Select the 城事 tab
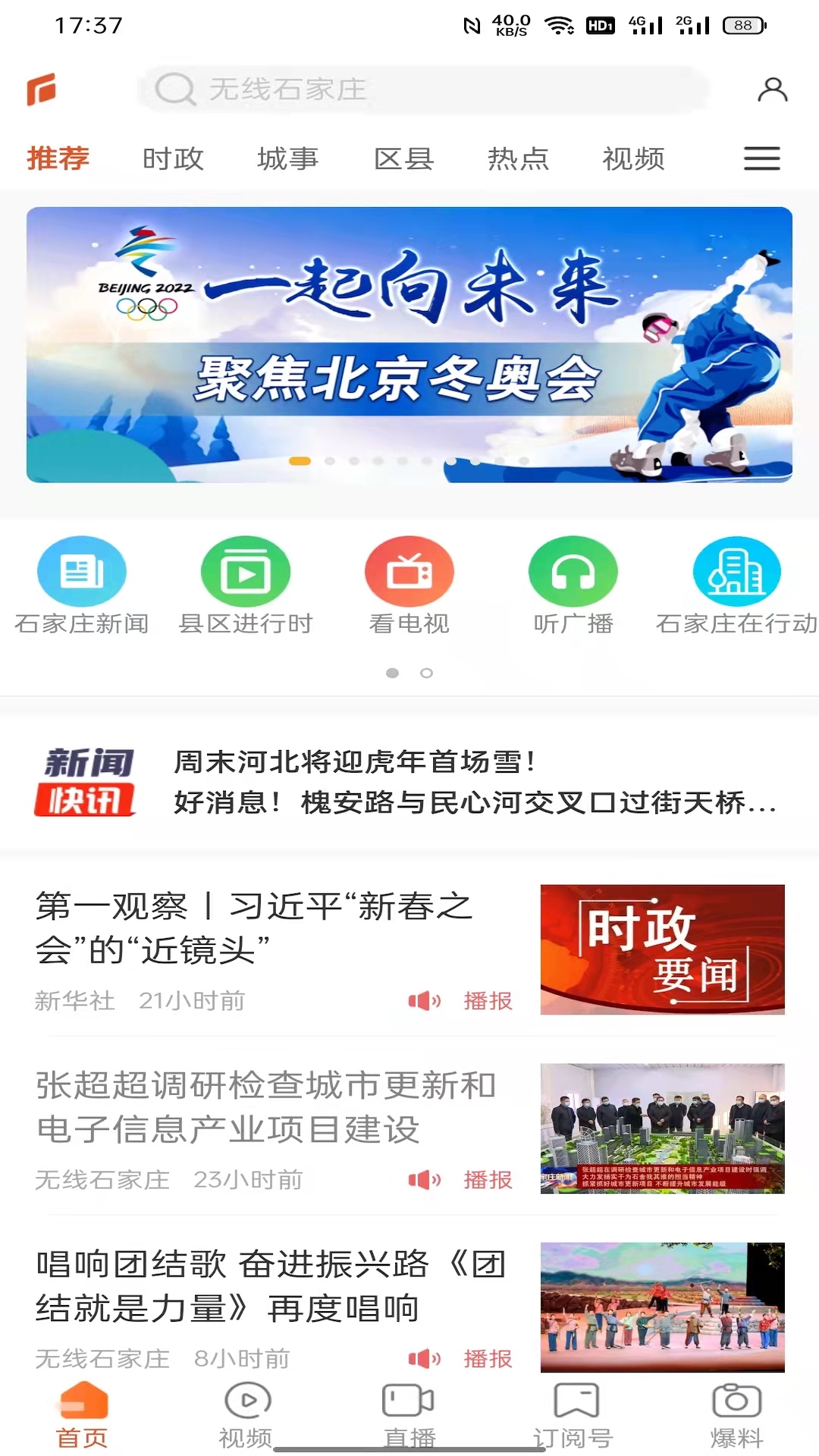819x1456 pixels. [287, 158]
